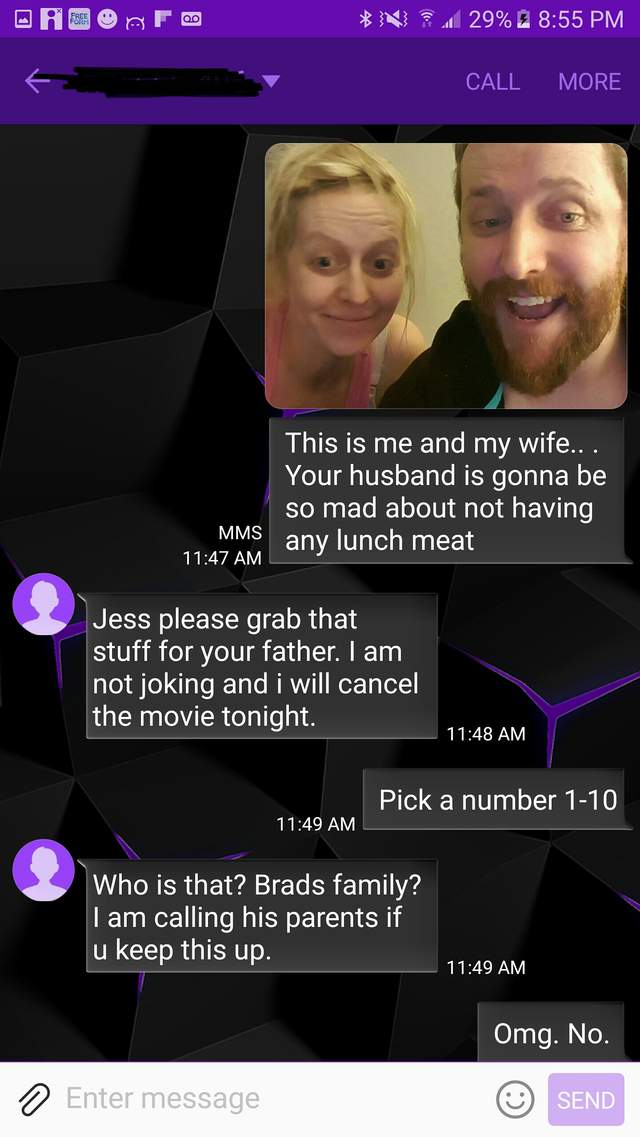Open the photo sent in the chat
Viewport: 640px width, 1137px height.
pyautogui.click(x=446, y=275)
